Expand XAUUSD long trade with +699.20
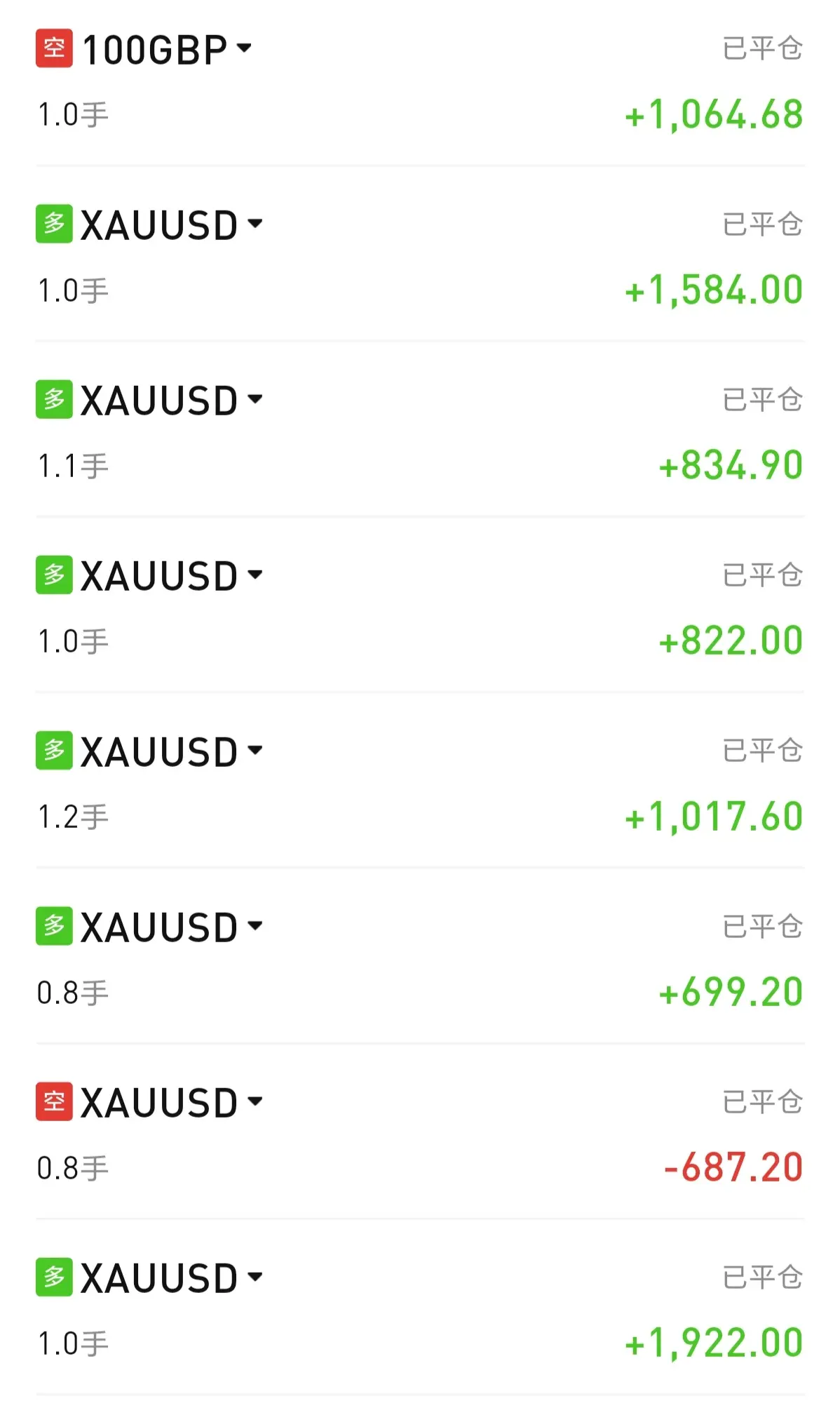Viewport: 840px width, 1408px height. click(255, 925)
